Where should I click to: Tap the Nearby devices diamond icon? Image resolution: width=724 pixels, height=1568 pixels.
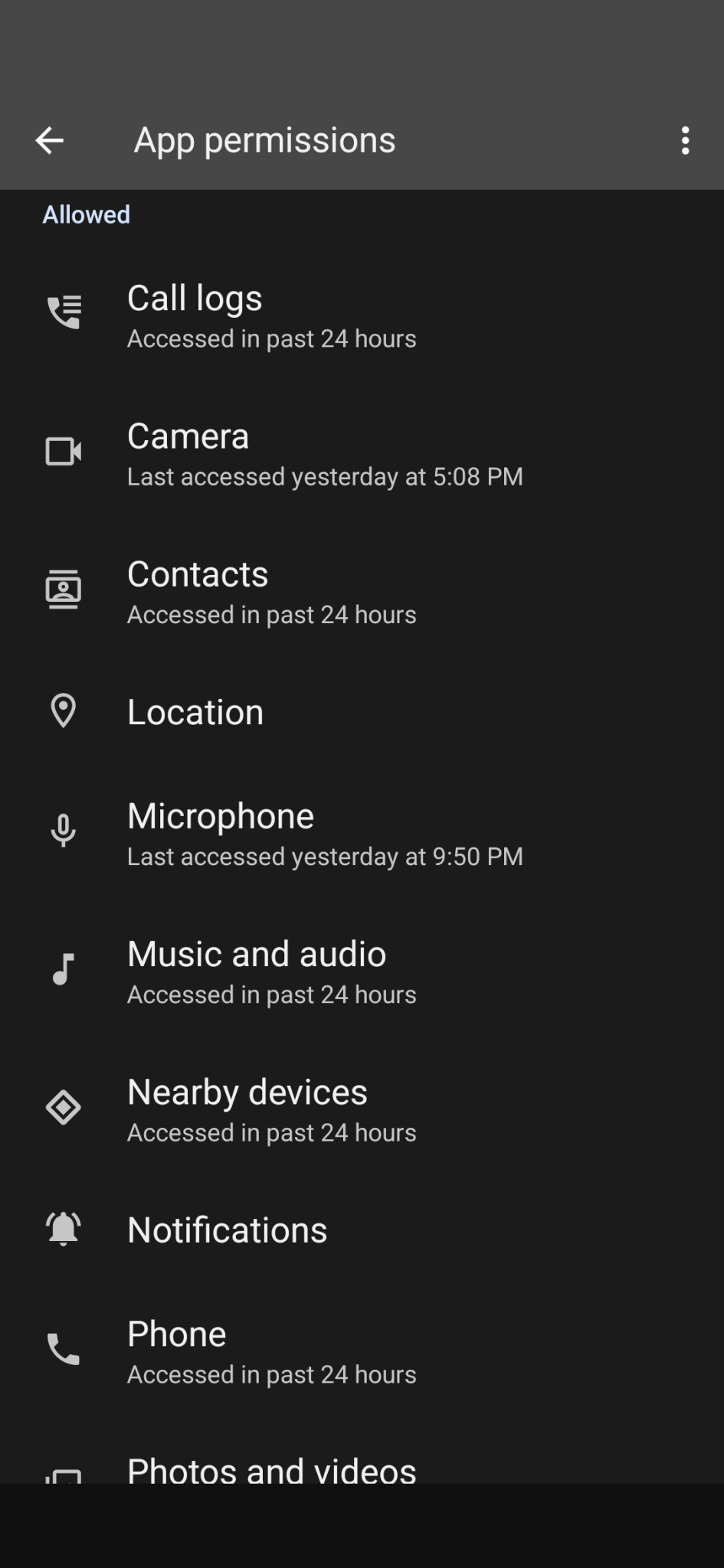[64, 1107]
